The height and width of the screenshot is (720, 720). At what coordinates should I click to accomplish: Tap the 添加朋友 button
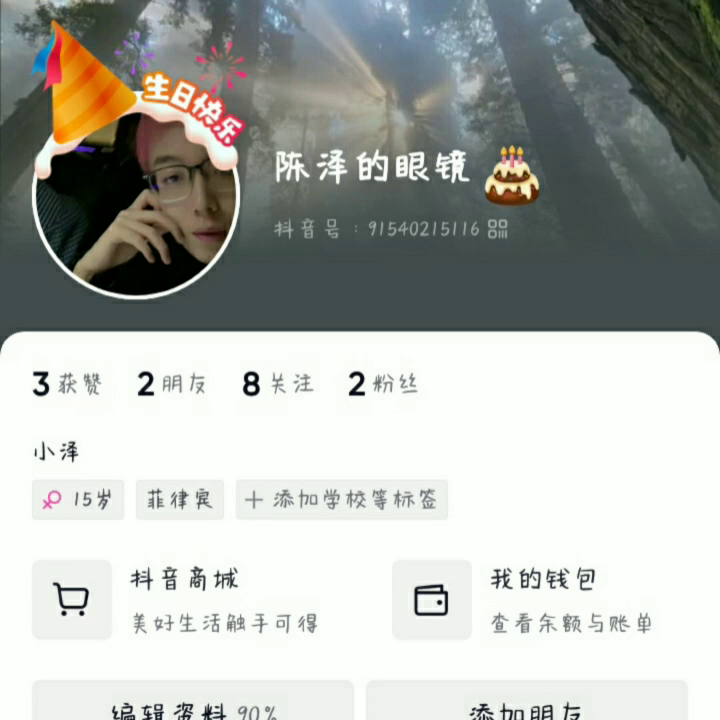click(526, 706)
